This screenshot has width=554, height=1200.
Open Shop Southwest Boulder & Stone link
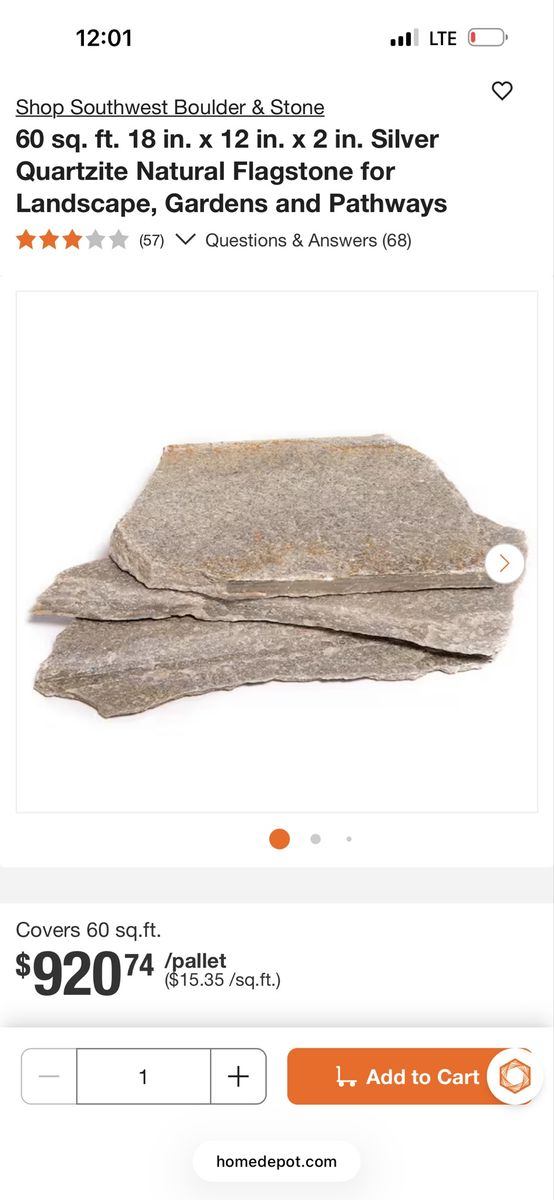pos(170,107)
